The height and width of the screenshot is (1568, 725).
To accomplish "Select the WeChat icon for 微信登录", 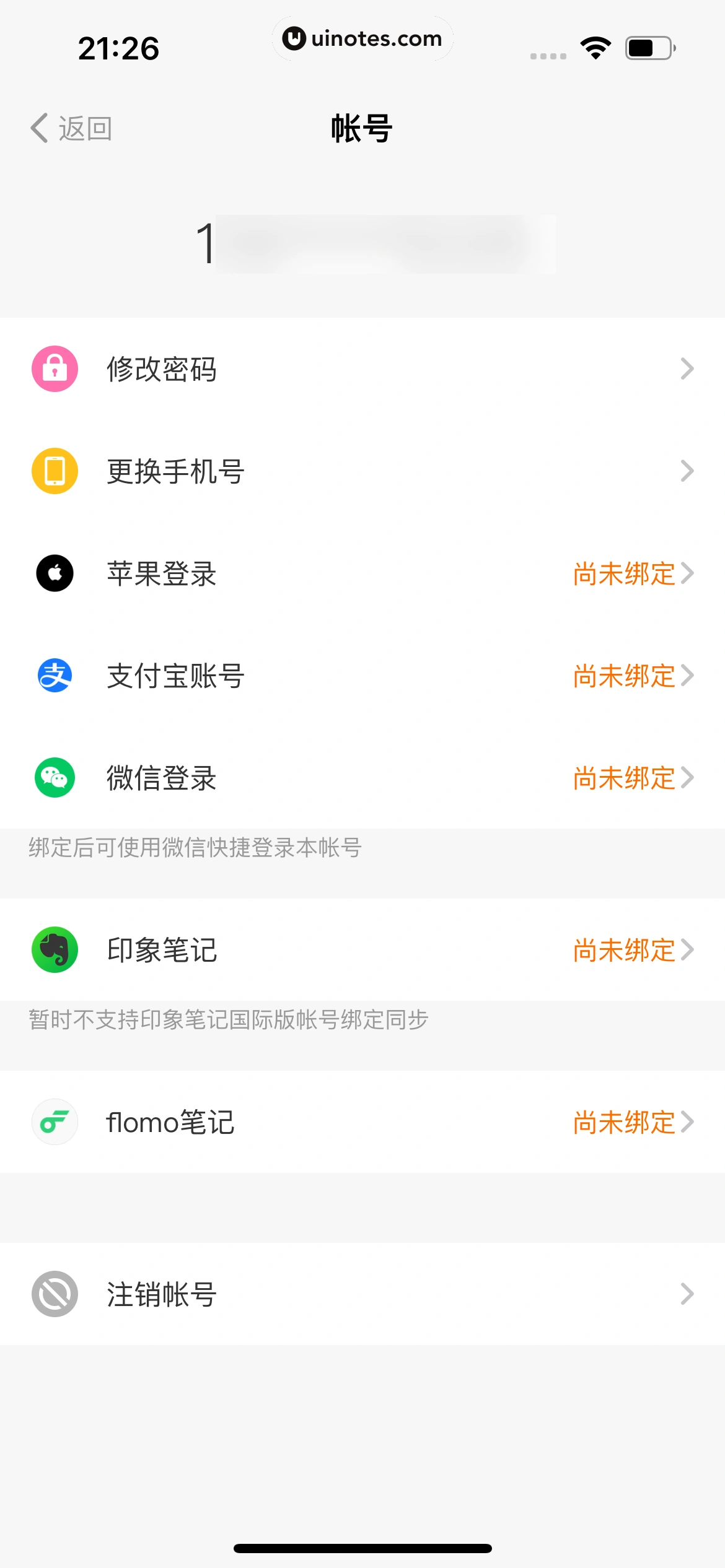I will pos(54,778).
